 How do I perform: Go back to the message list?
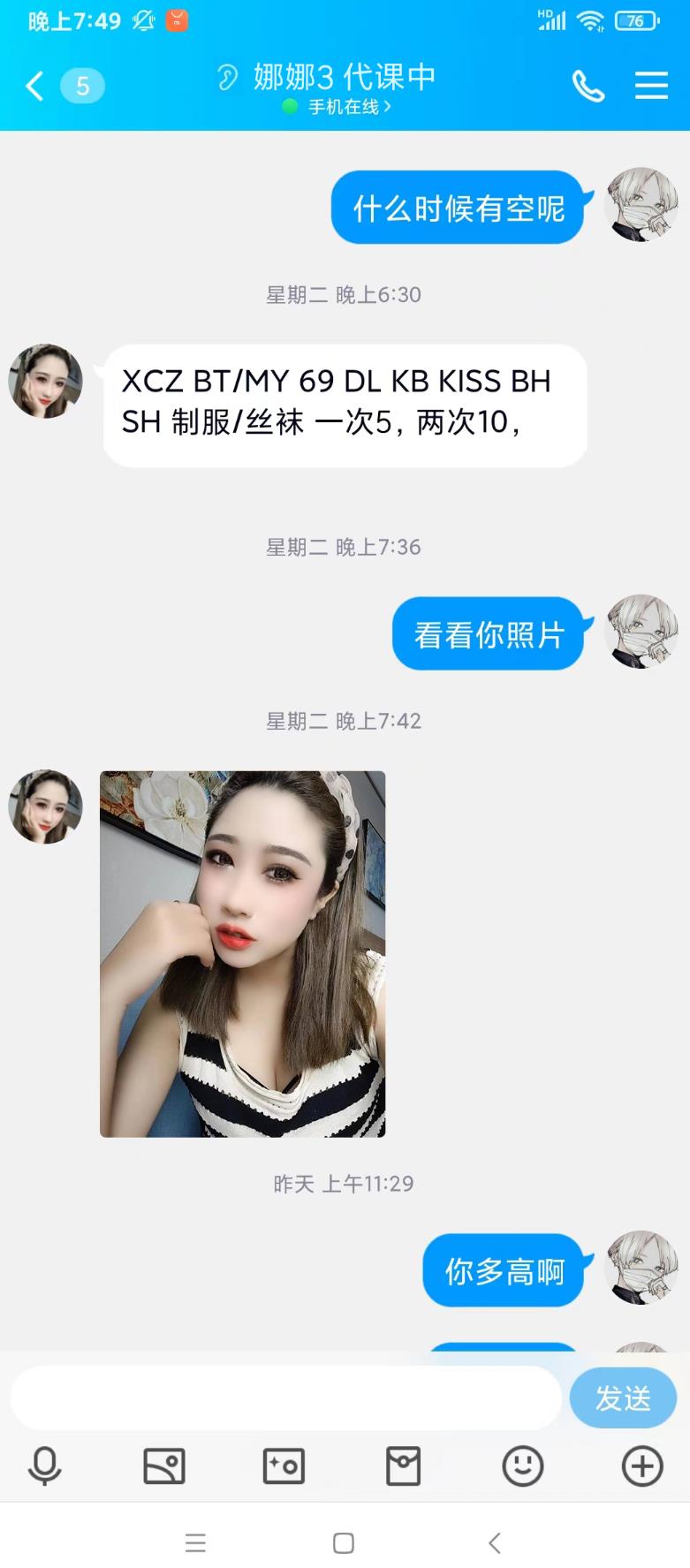click(35, 86)
